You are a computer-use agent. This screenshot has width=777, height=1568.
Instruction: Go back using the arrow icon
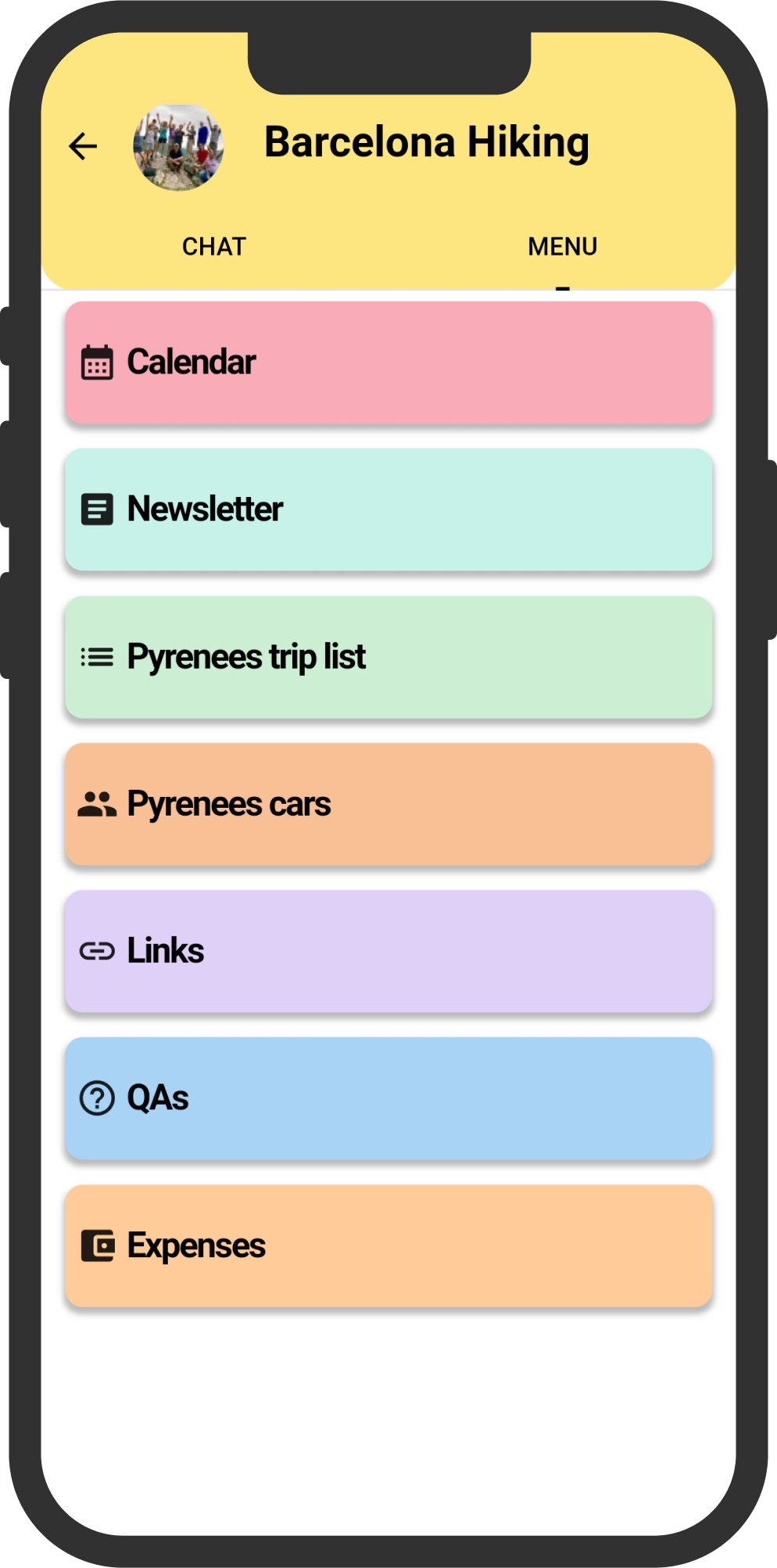click(83, 146)
